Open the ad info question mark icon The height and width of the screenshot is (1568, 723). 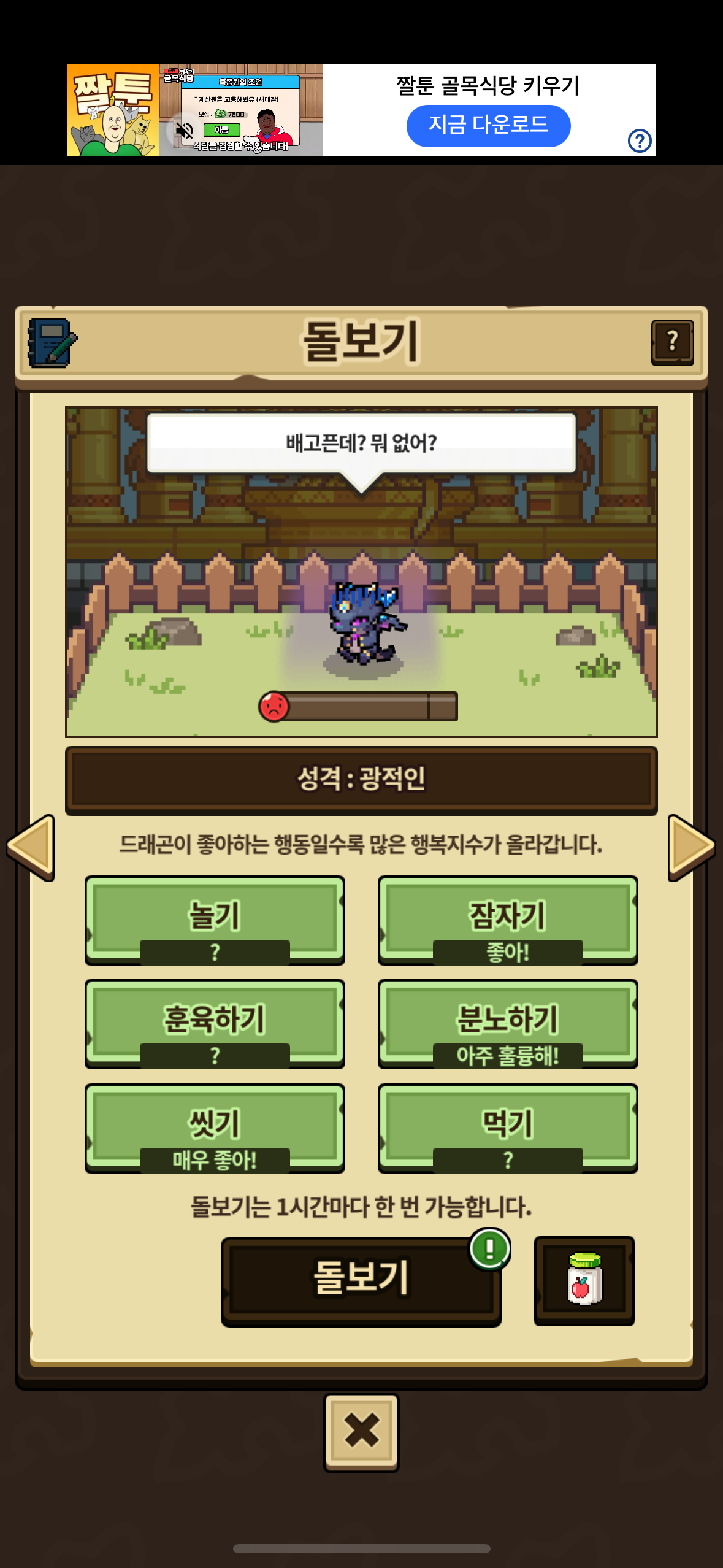coord(640,141)
